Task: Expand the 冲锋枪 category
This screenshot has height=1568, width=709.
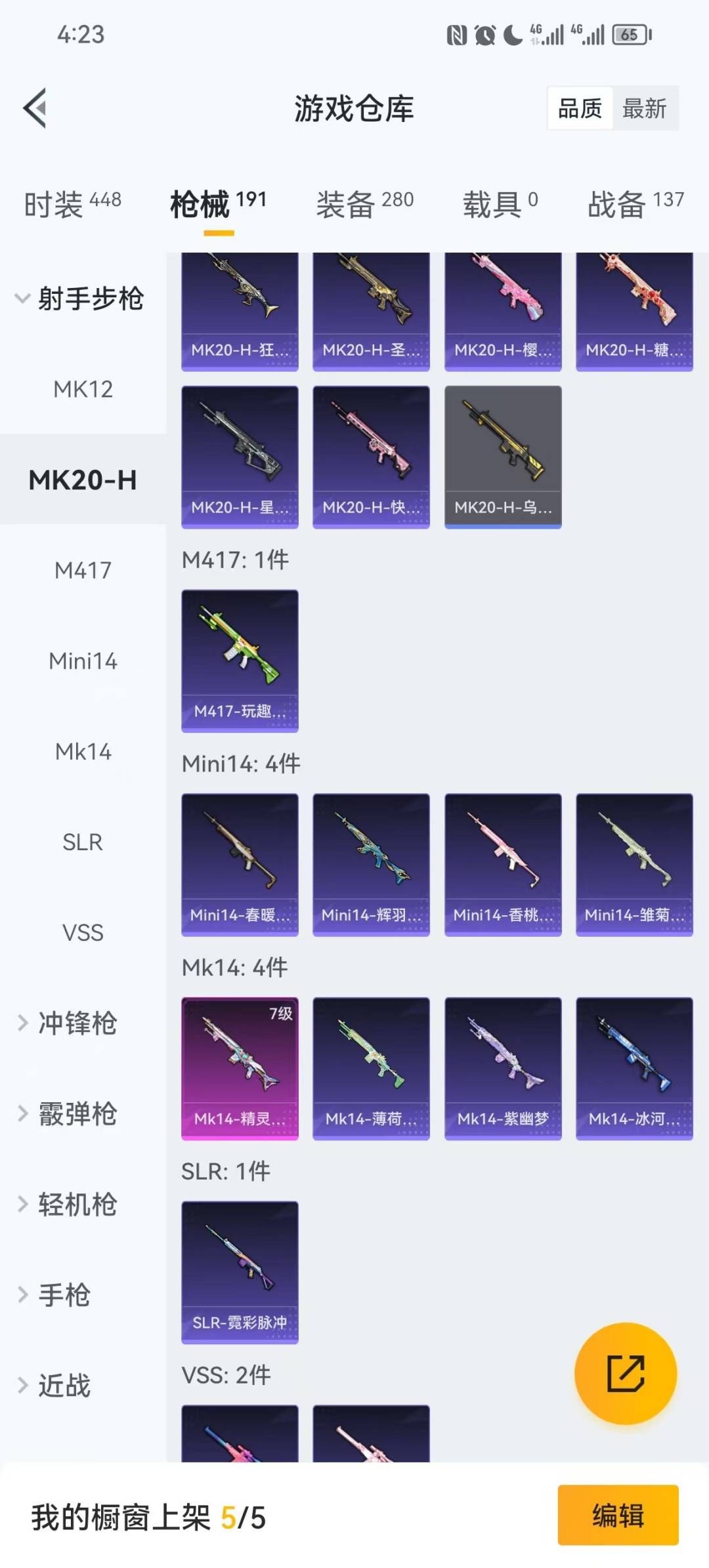Action: 77,1023
